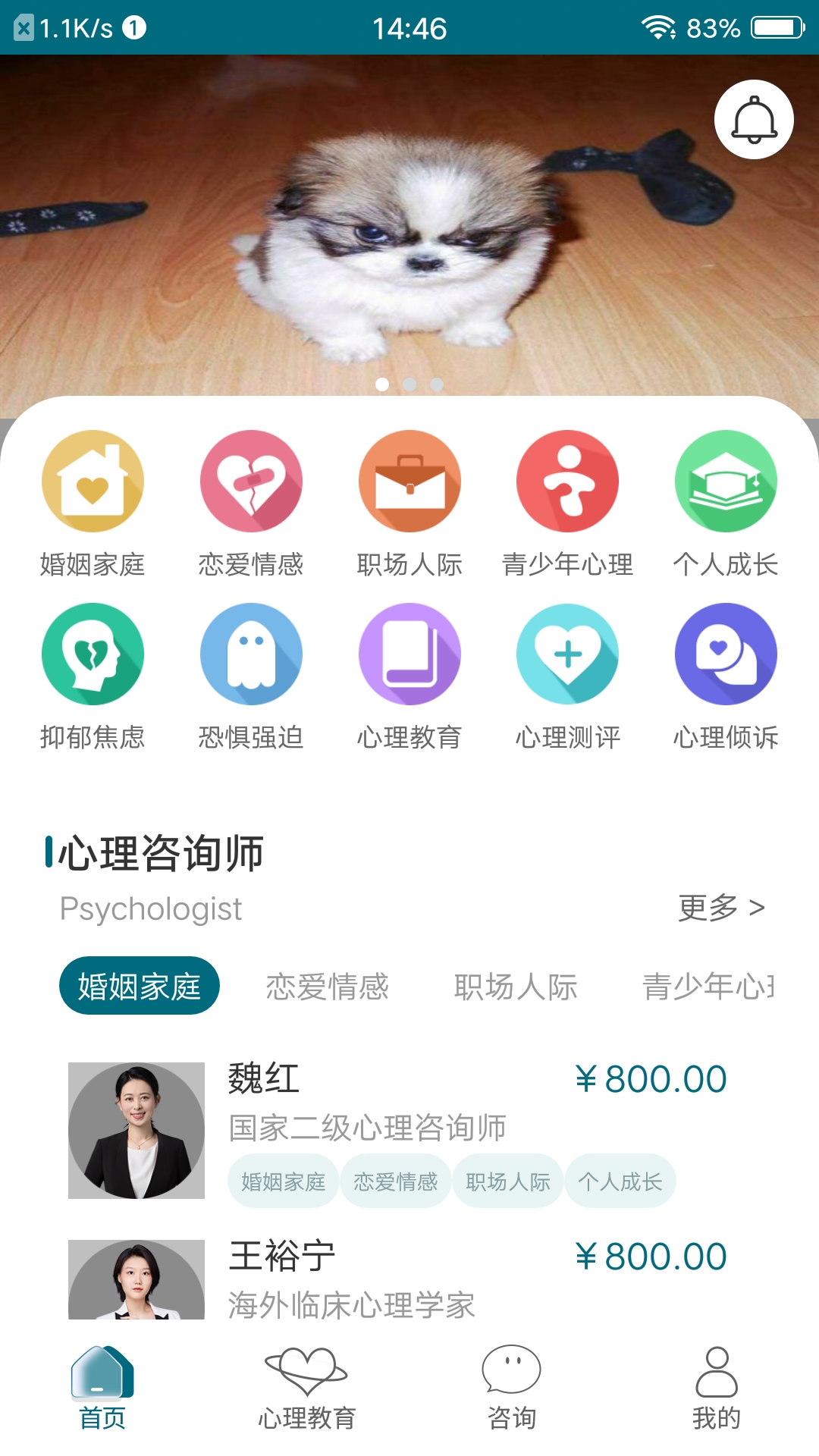Tap the 职场人际 briefcase icon
The height and width of the screenshot is (1456, 819).
point(409,481)
